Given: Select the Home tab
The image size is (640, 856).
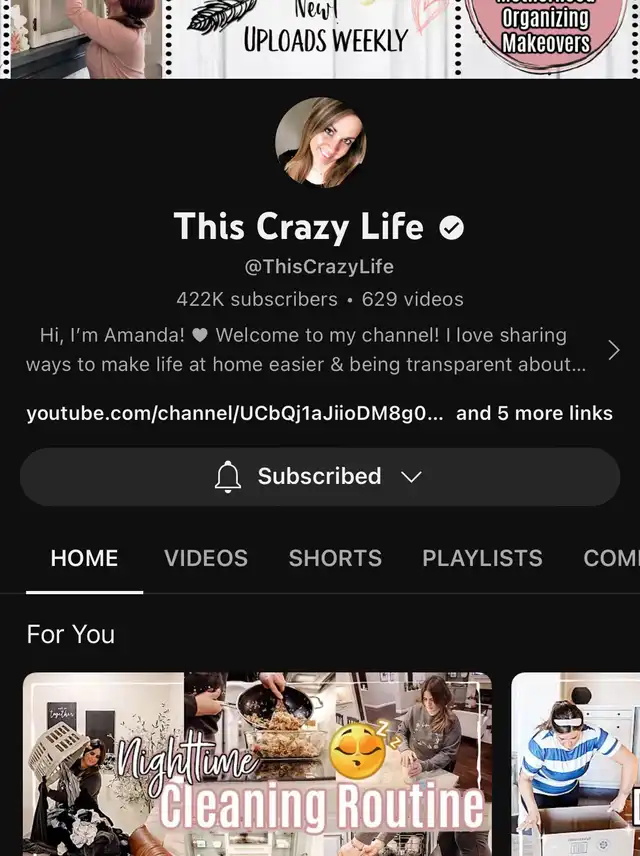Looking at the screenshot, I should (84, 558).
